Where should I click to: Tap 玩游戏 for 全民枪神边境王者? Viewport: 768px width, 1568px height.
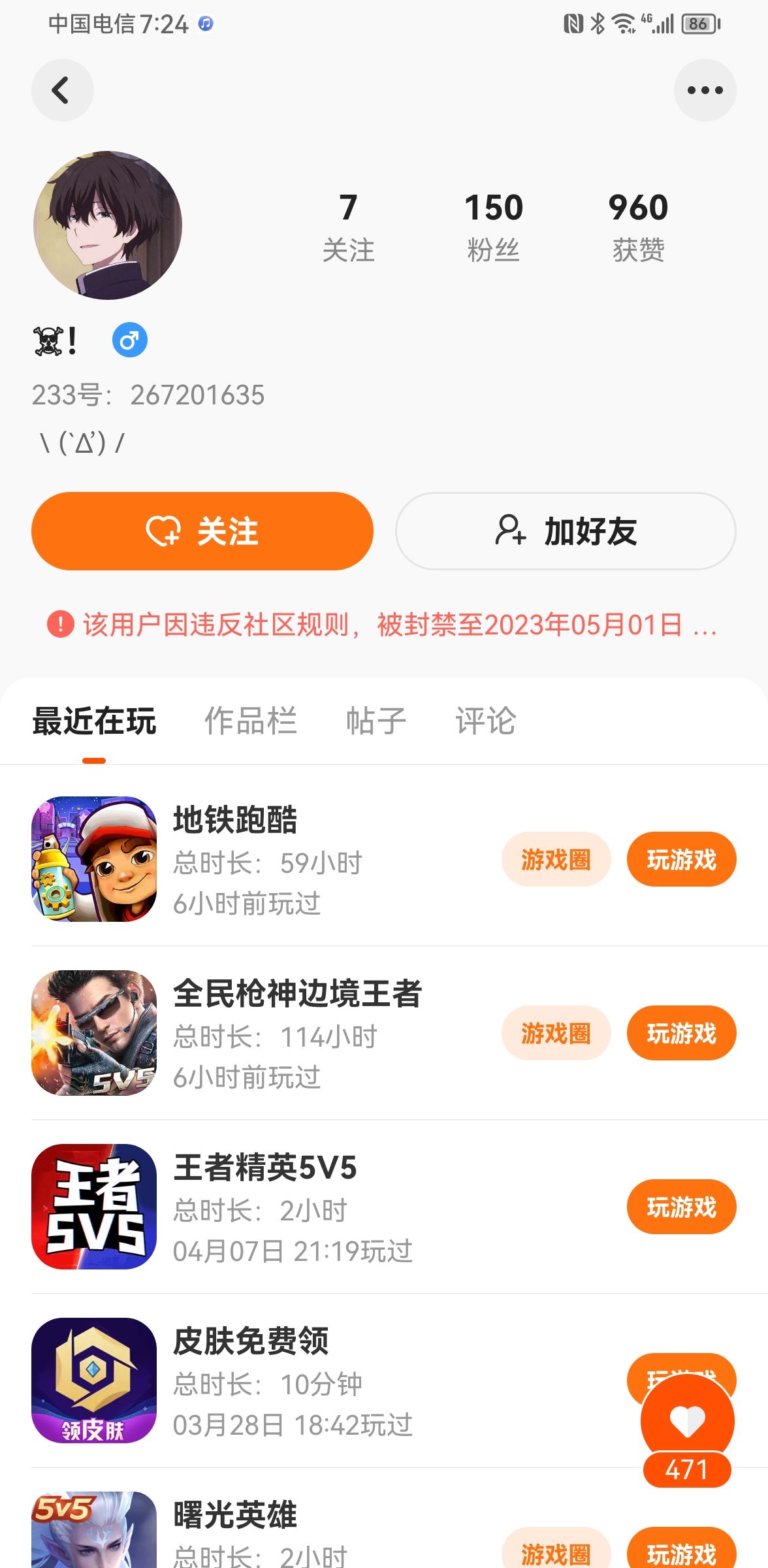click(681, 1033)
